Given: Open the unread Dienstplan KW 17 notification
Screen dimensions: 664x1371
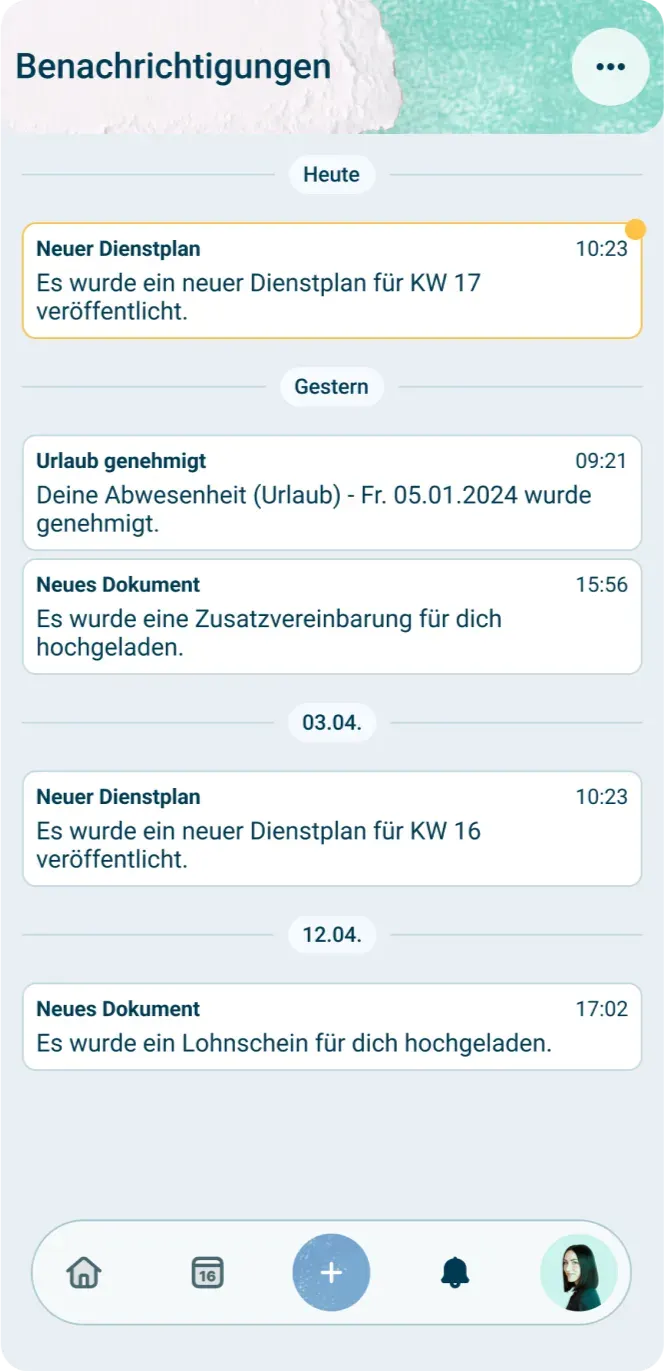Looking at the screenshot, I should (332, 280).
